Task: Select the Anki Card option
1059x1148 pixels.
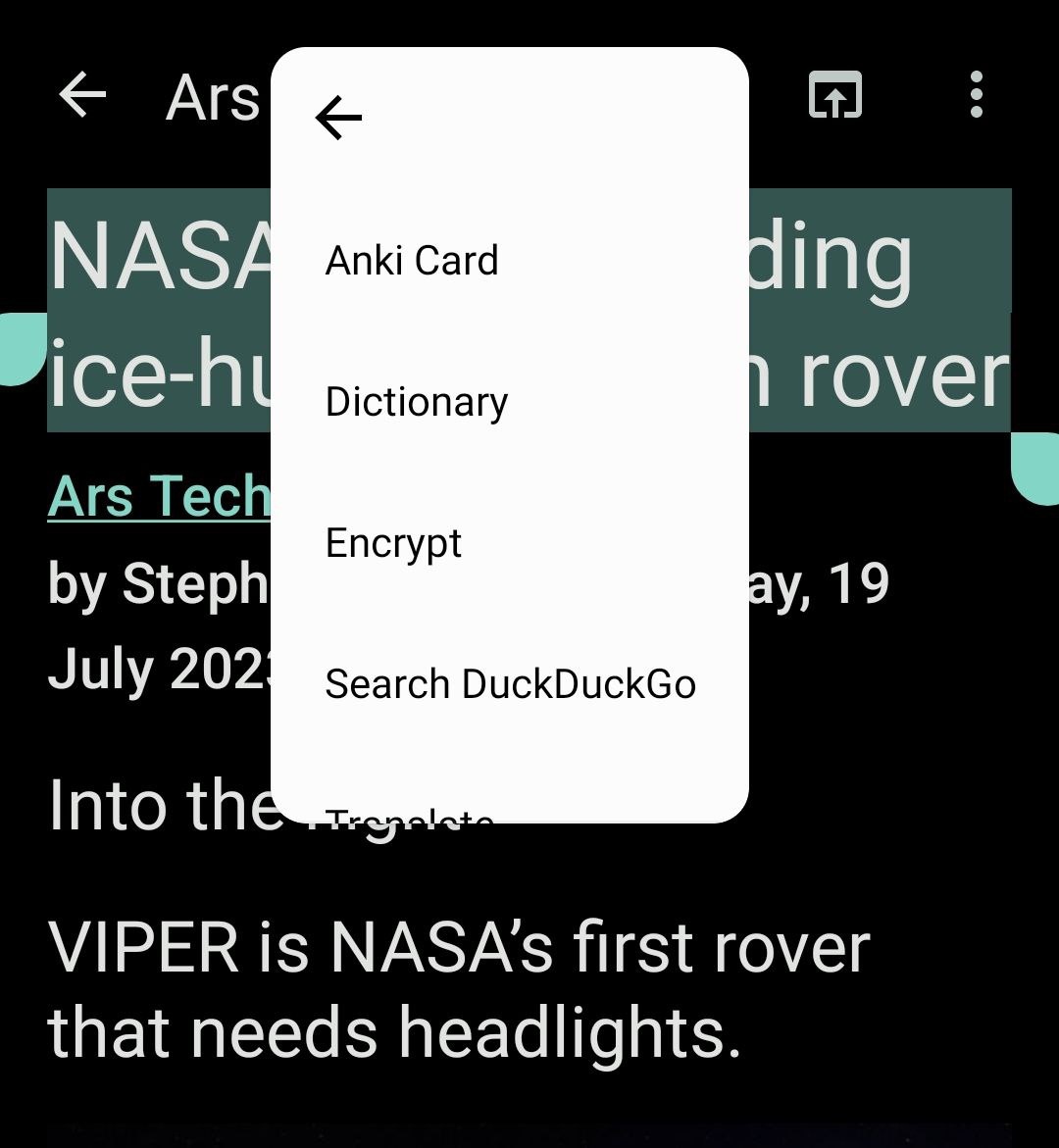Action: pos(410,259)
